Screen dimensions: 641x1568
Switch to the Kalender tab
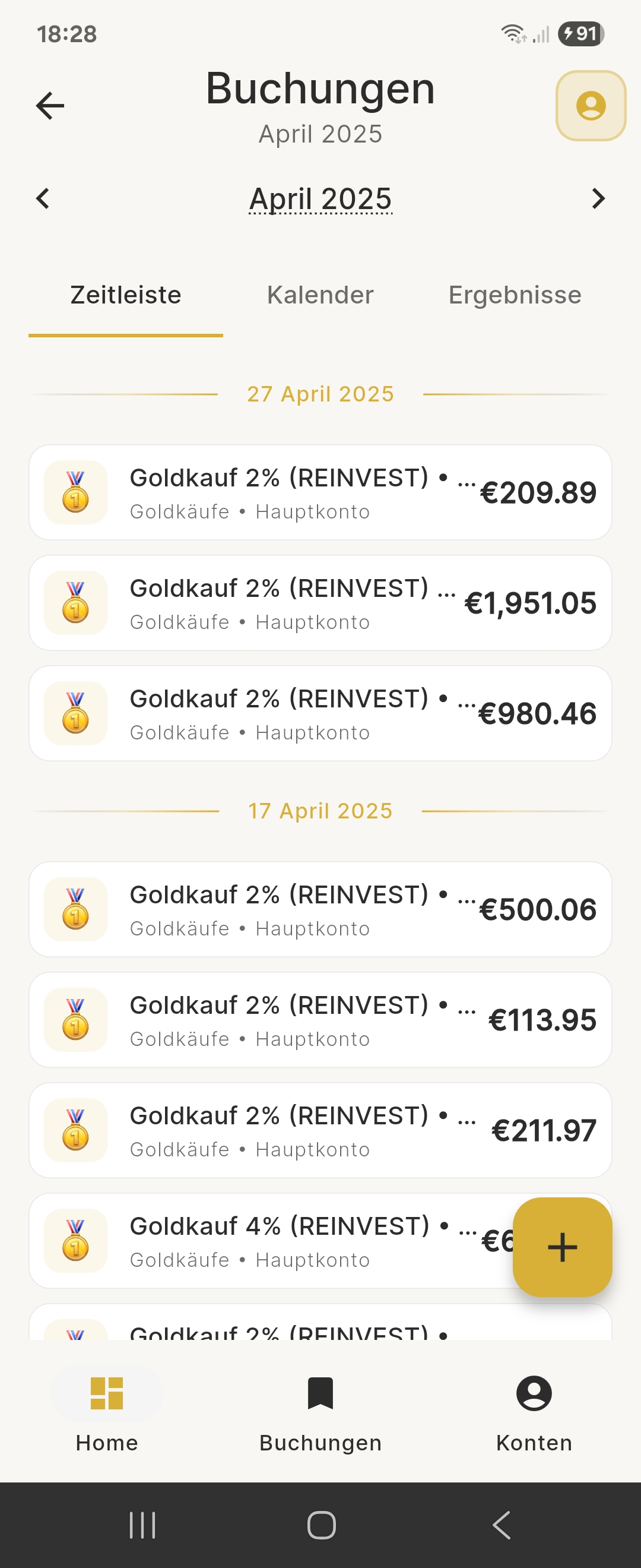[320, 295]
